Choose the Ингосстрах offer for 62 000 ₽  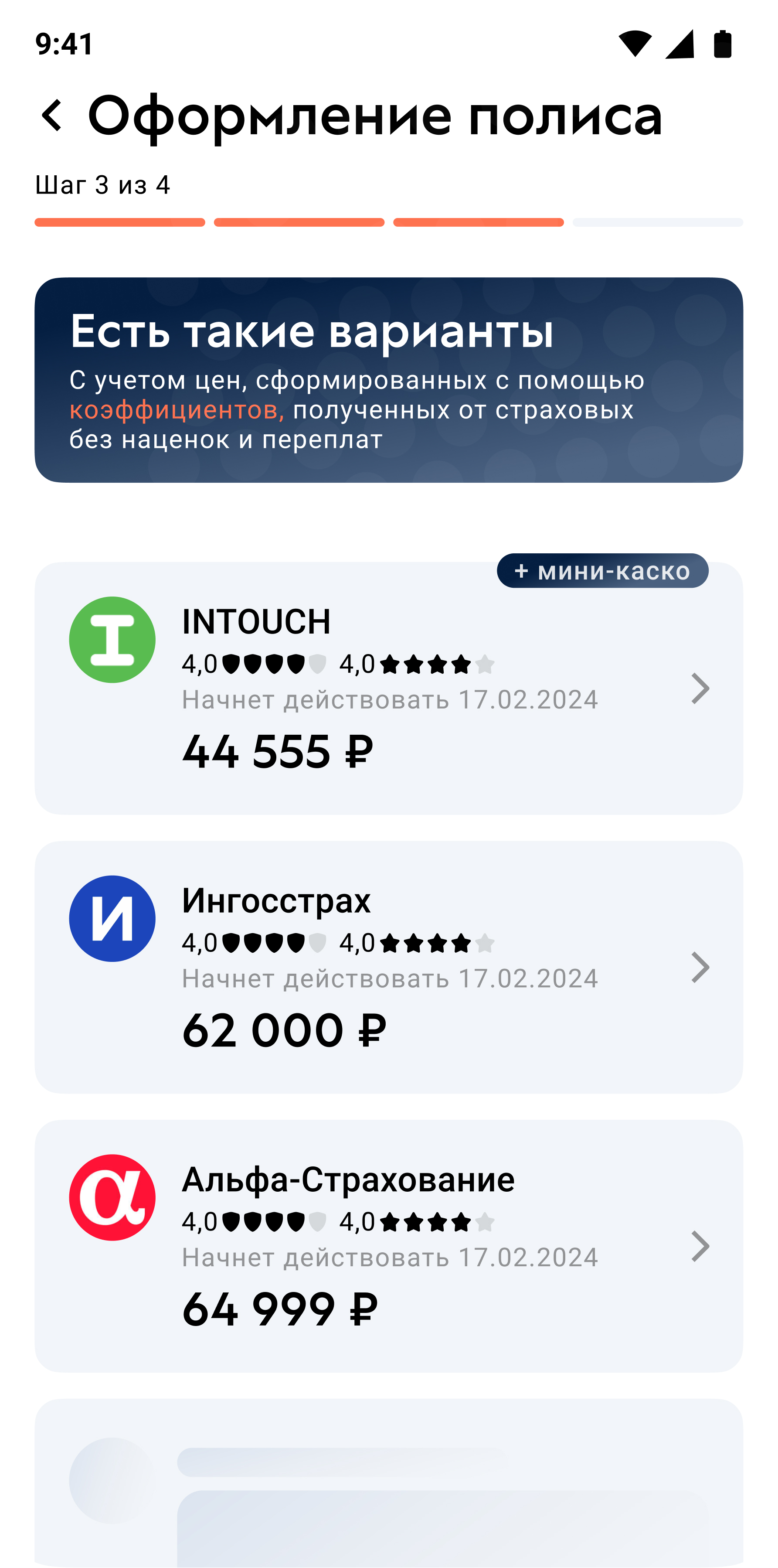[388, 967]
